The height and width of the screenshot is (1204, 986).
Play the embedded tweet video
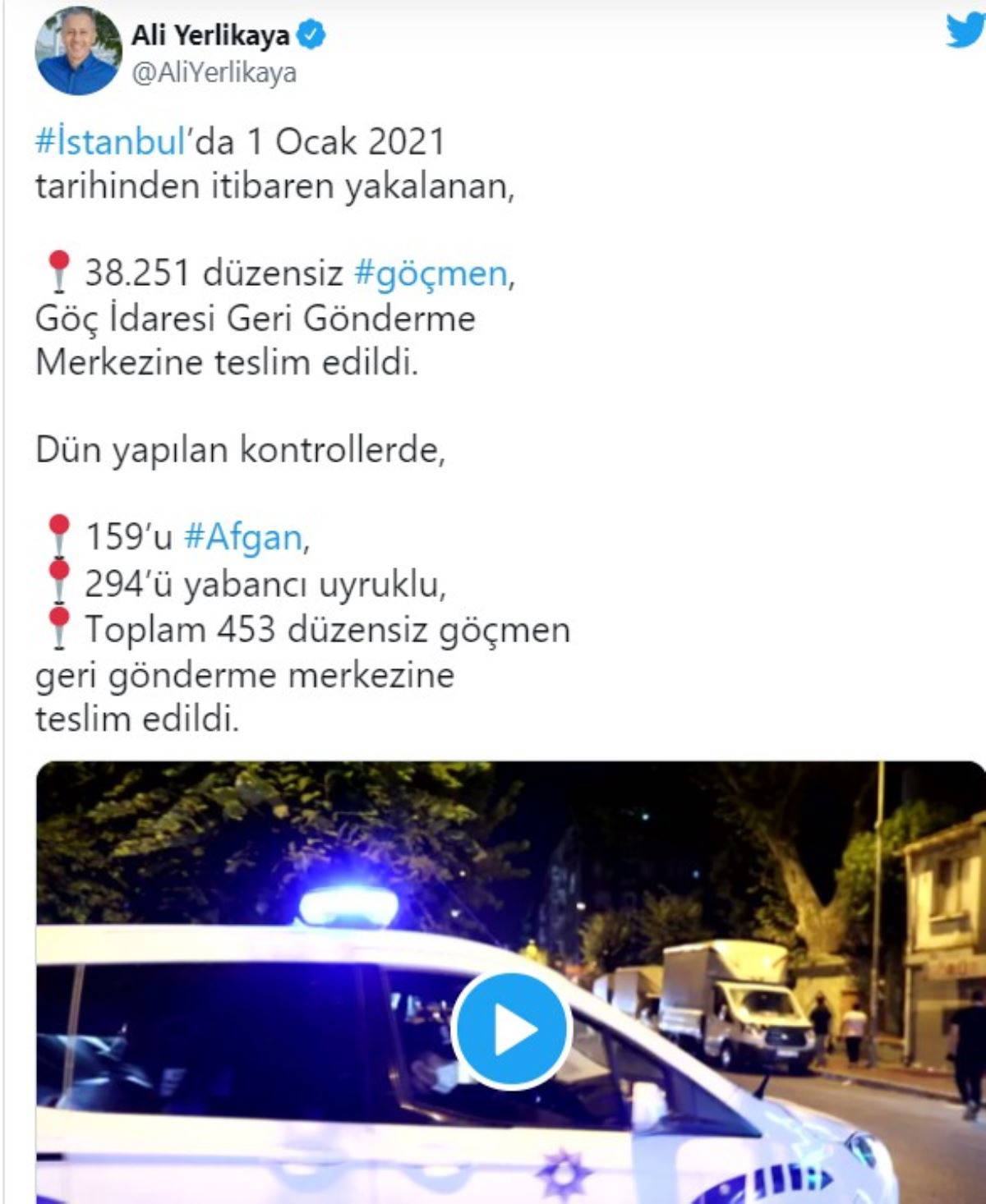[511, 1030]
